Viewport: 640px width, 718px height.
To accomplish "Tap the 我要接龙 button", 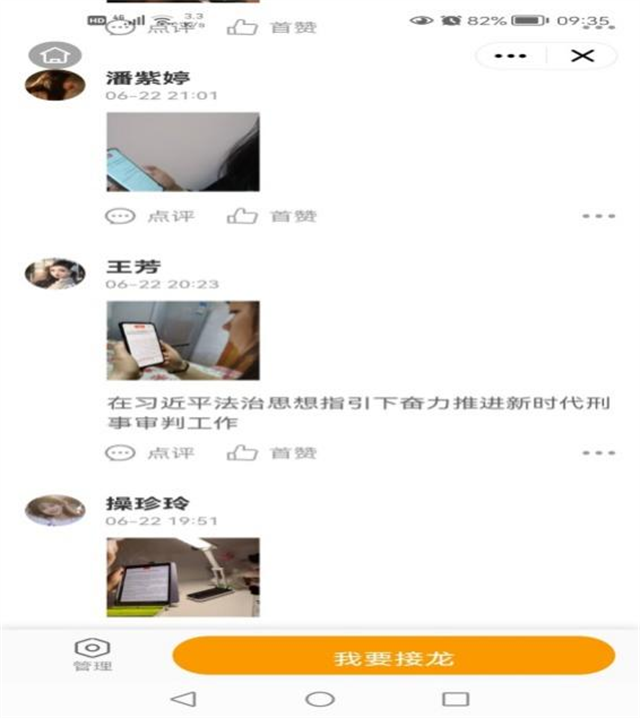I will pyautogui.click(x=393, y=657).
